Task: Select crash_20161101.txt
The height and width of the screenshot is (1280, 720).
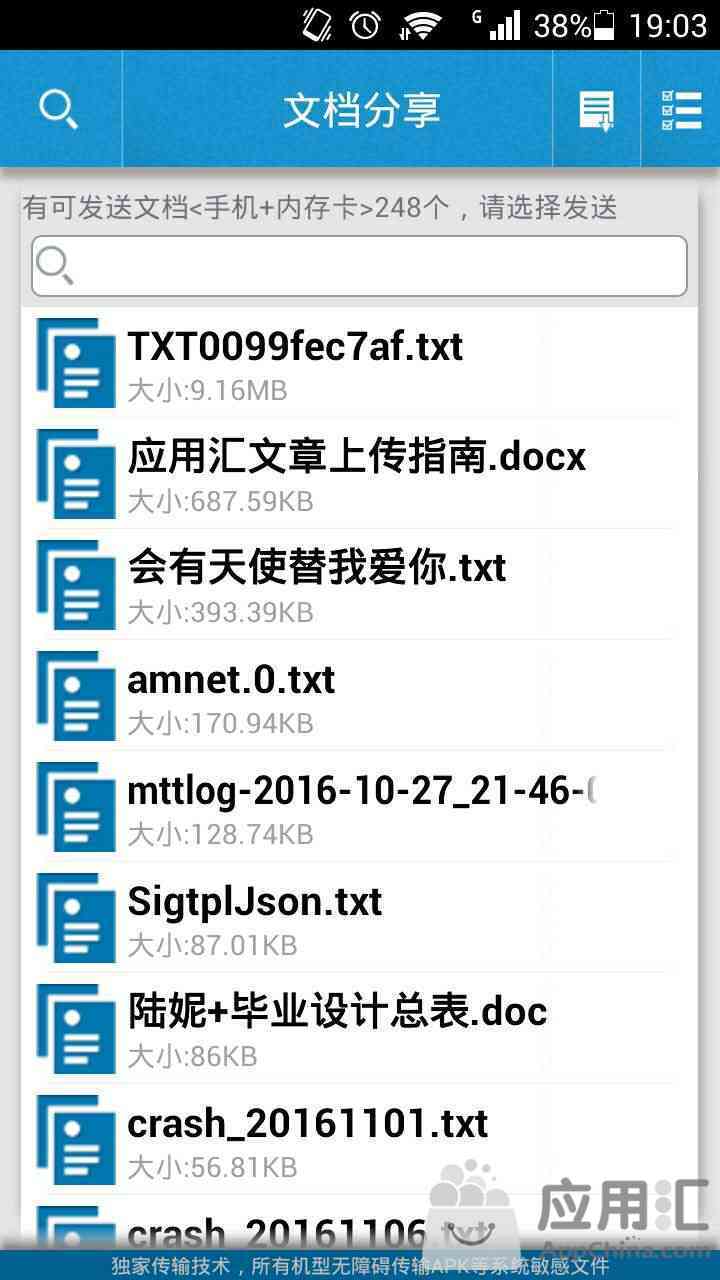Action: pos(359,1140)
